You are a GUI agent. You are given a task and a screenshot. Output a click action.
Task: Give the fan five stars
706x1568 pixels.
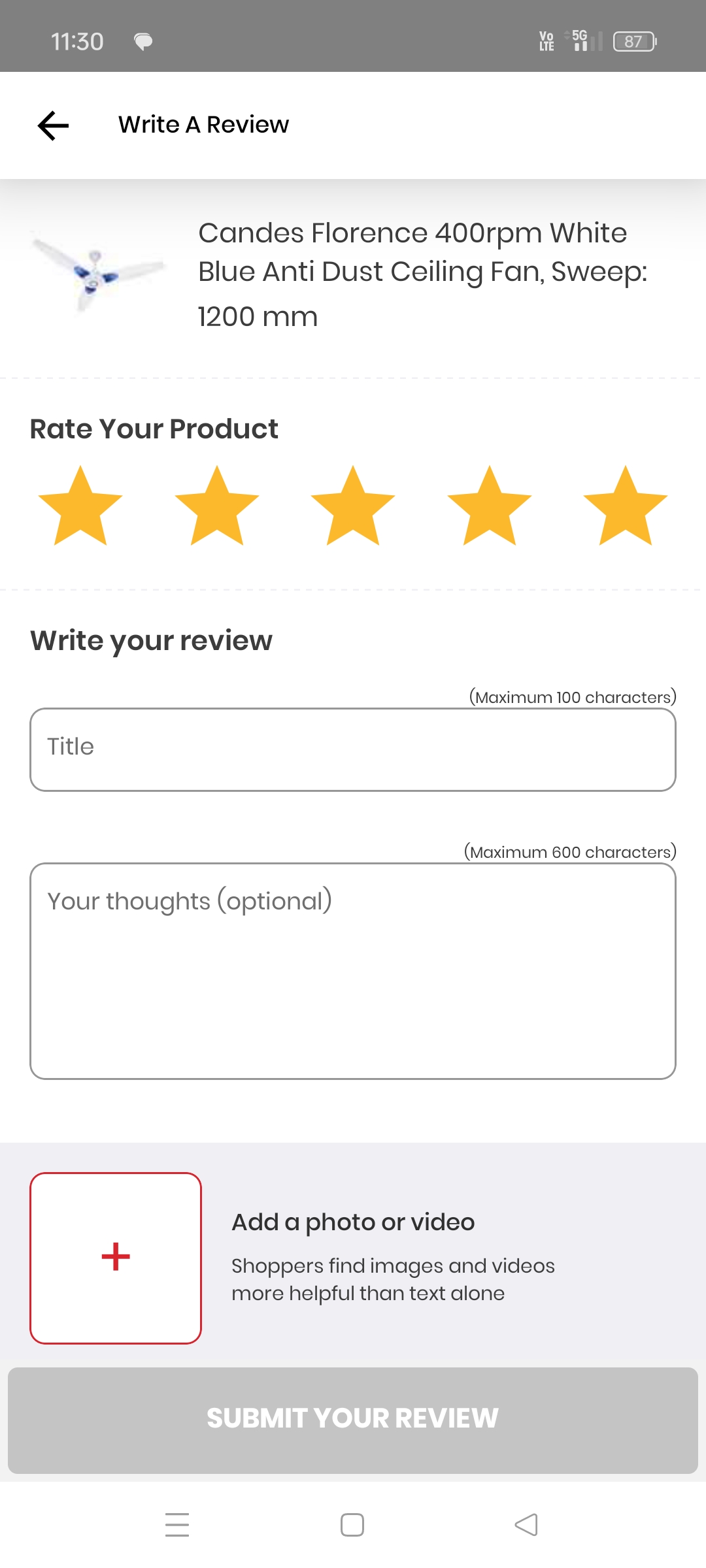[x=625, y=507]
